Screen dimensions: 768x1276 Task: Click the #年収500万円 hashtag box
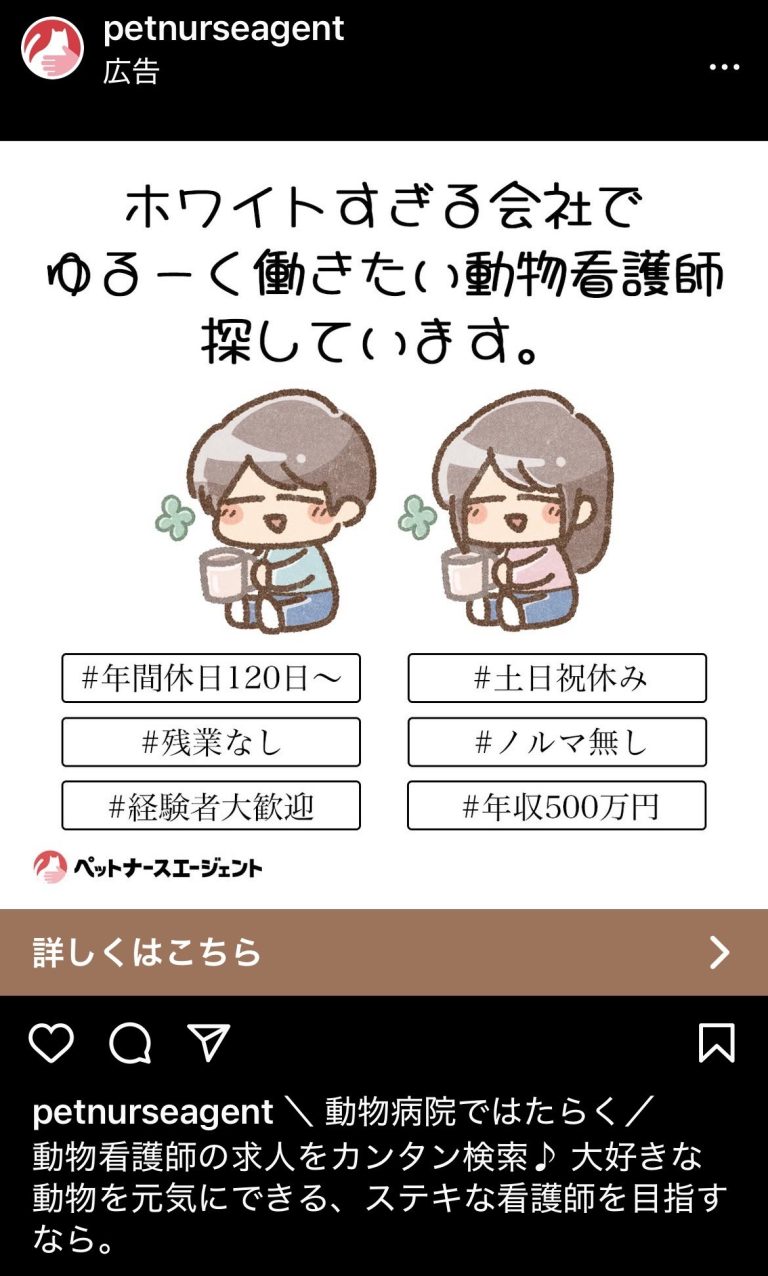pyautogui.click(x=556, y=805)
